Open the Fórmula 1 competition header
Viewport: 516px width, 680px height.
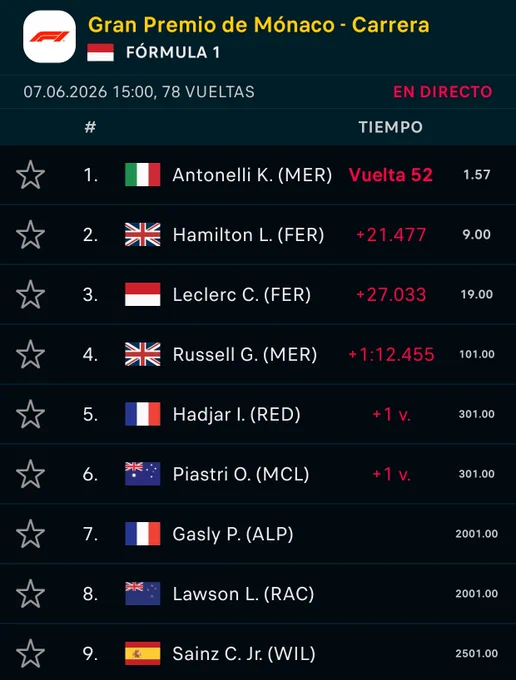pos(173,52)
